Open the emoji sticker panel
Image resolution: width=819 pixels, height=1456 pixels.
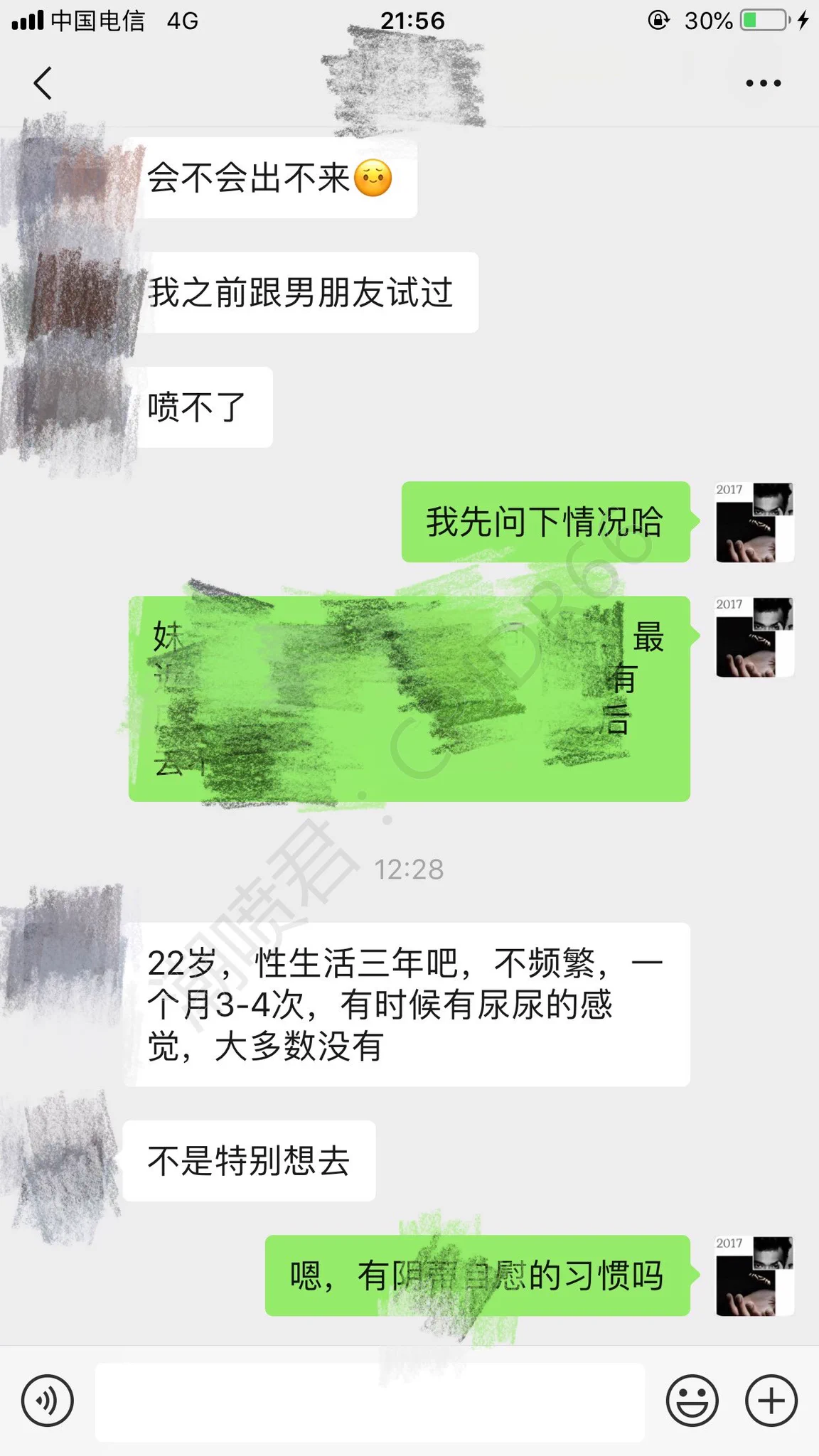[x=692, y=1400]
